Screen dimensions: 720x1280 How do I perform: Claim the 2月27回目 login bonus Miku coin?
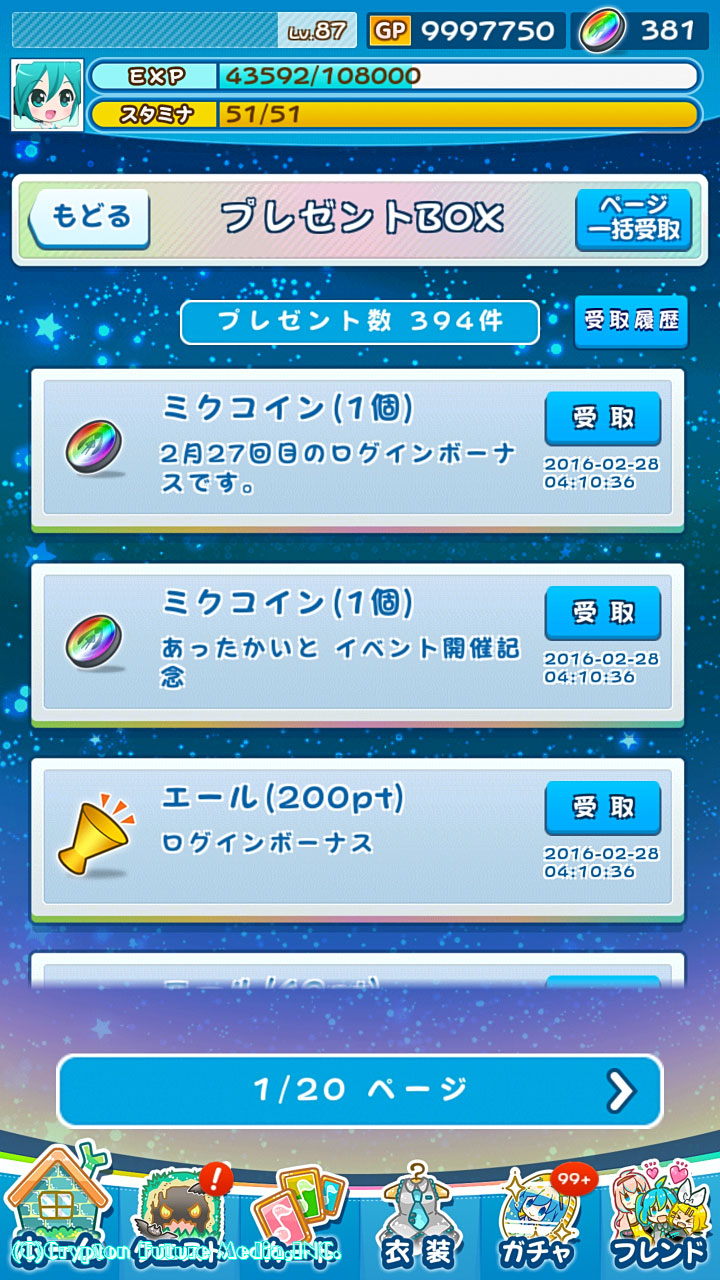pos(603,418)
